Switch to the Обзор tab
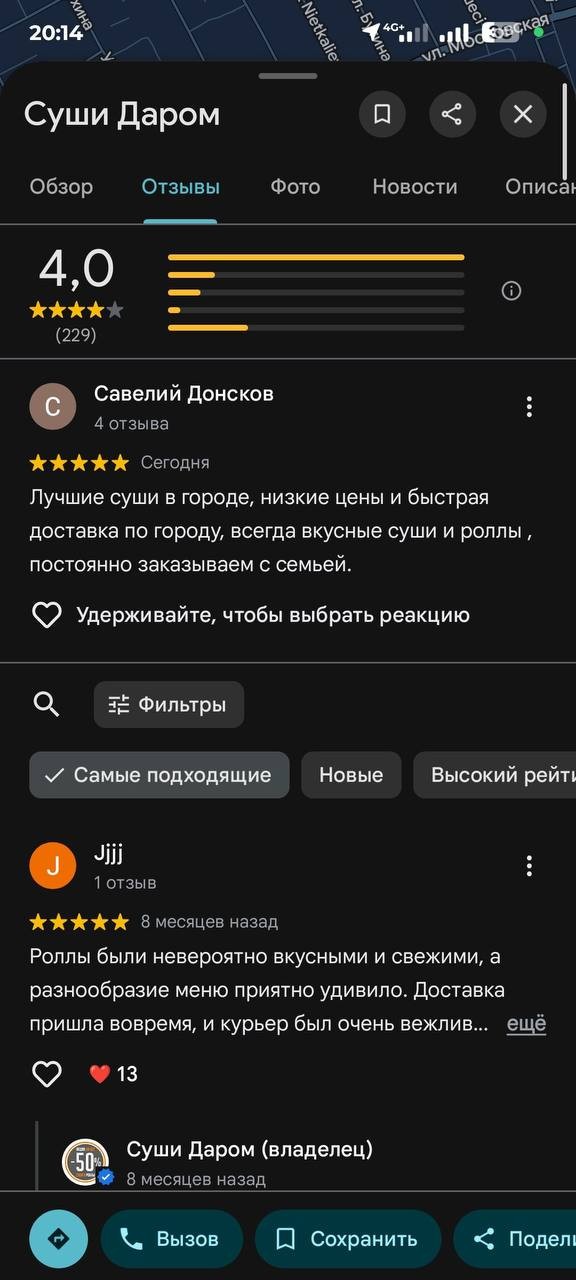 click(x=61, y=187)
